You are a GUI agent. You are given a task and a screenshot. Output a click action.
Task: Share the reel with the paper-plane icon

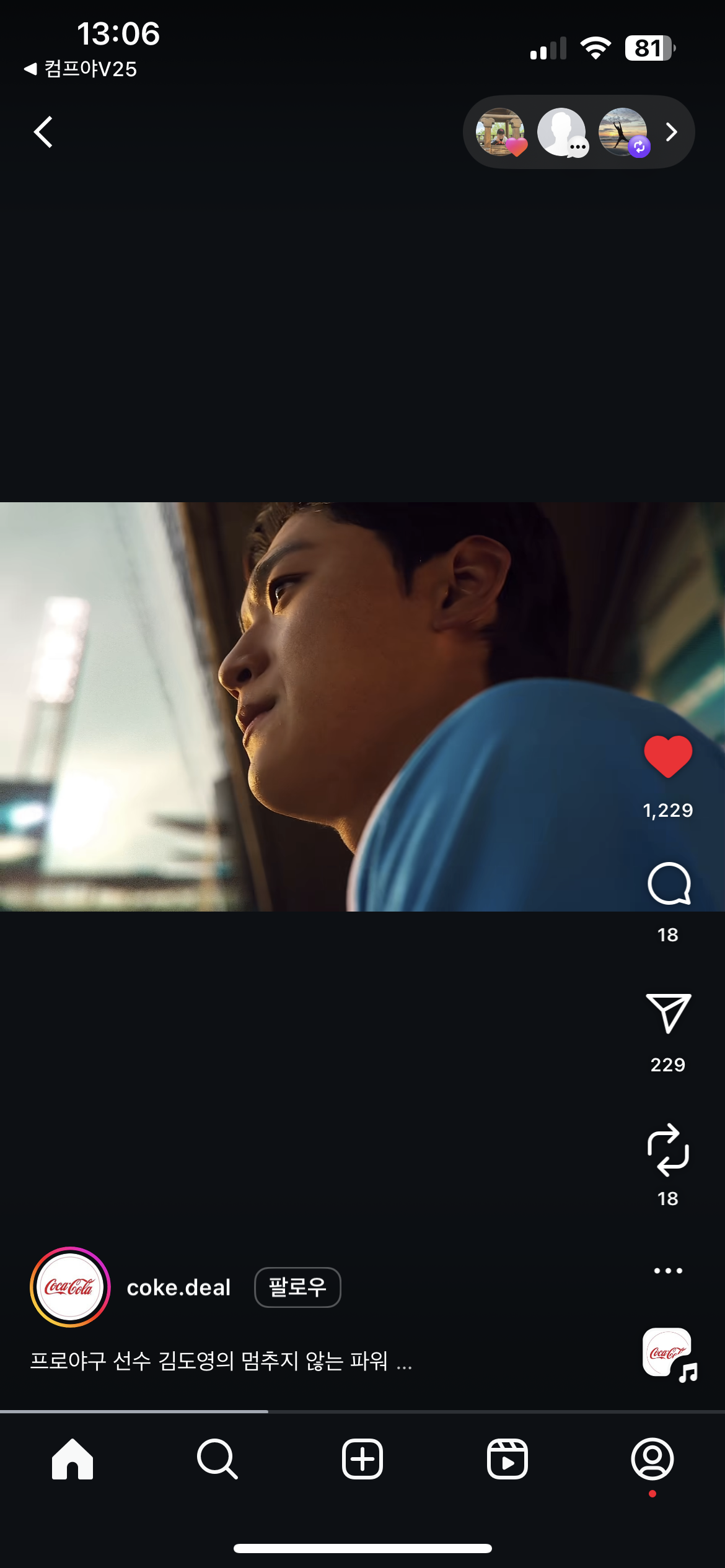[668, 1014]
